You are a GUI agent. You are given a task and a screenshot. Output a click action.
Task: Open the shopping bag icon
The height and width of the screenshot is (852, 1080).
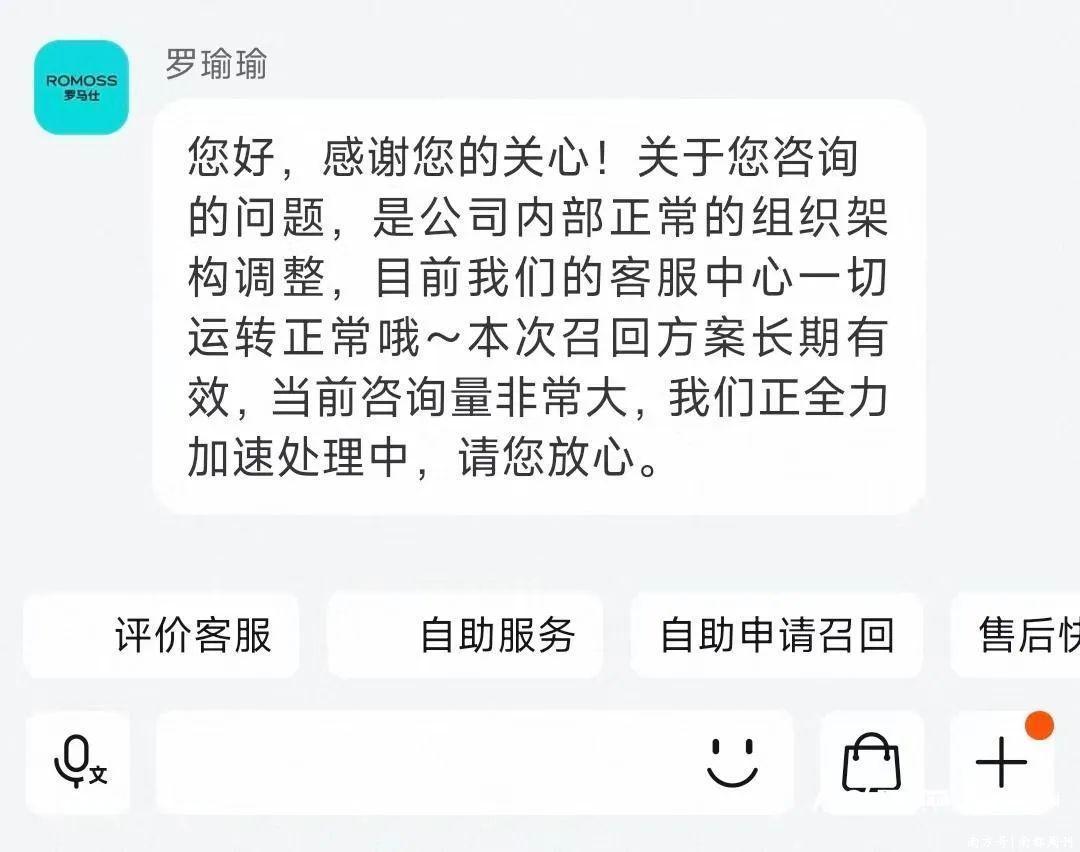click(871, 763)
